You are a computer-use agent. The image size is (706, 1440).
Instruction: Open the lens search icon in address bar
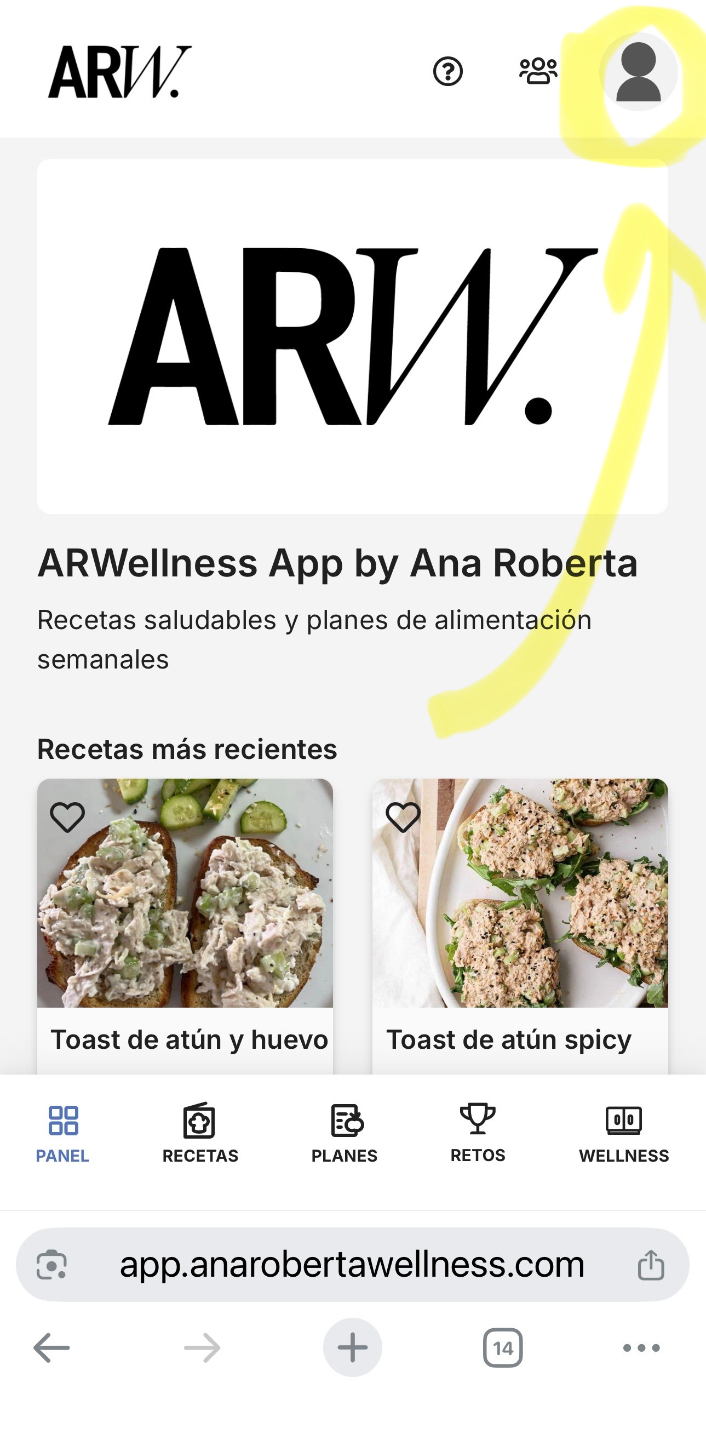pyautogui.click(x=52, y=1265)
